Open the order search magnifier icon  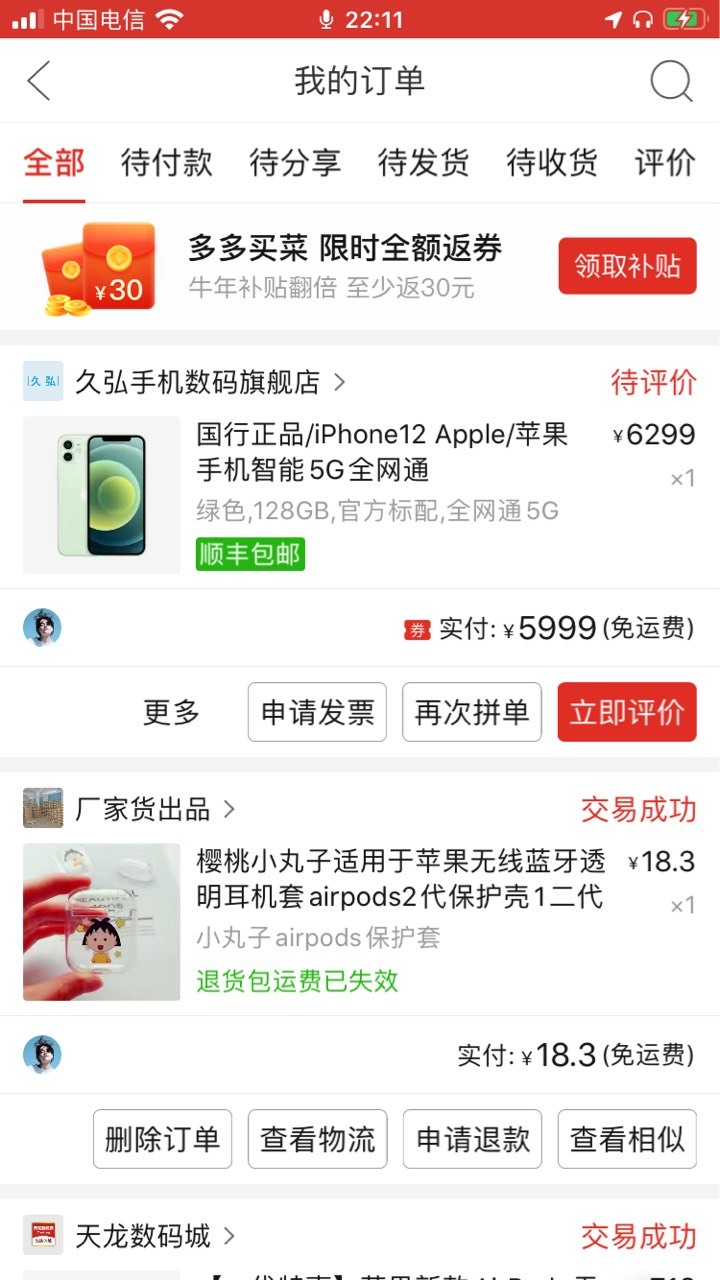coord(671,81)
